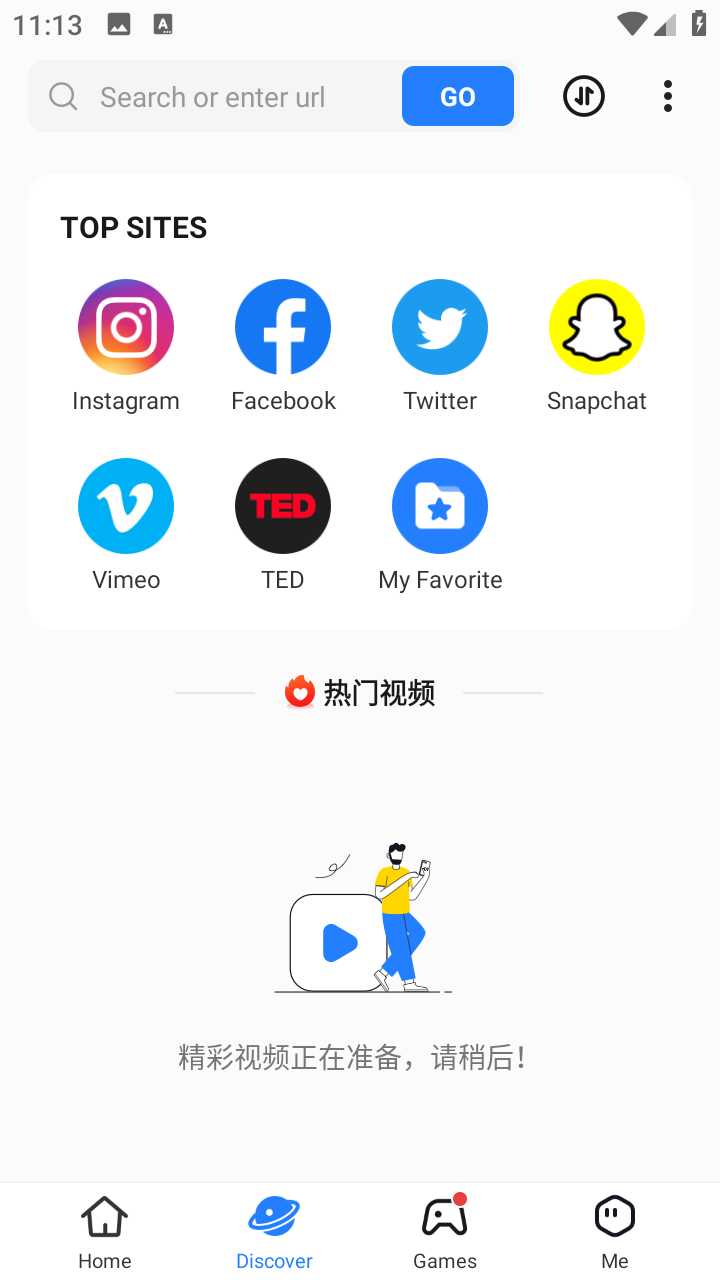Switch to the Home tab
Viewport: 720px width, 1280px height.
tap(104, 1230)
